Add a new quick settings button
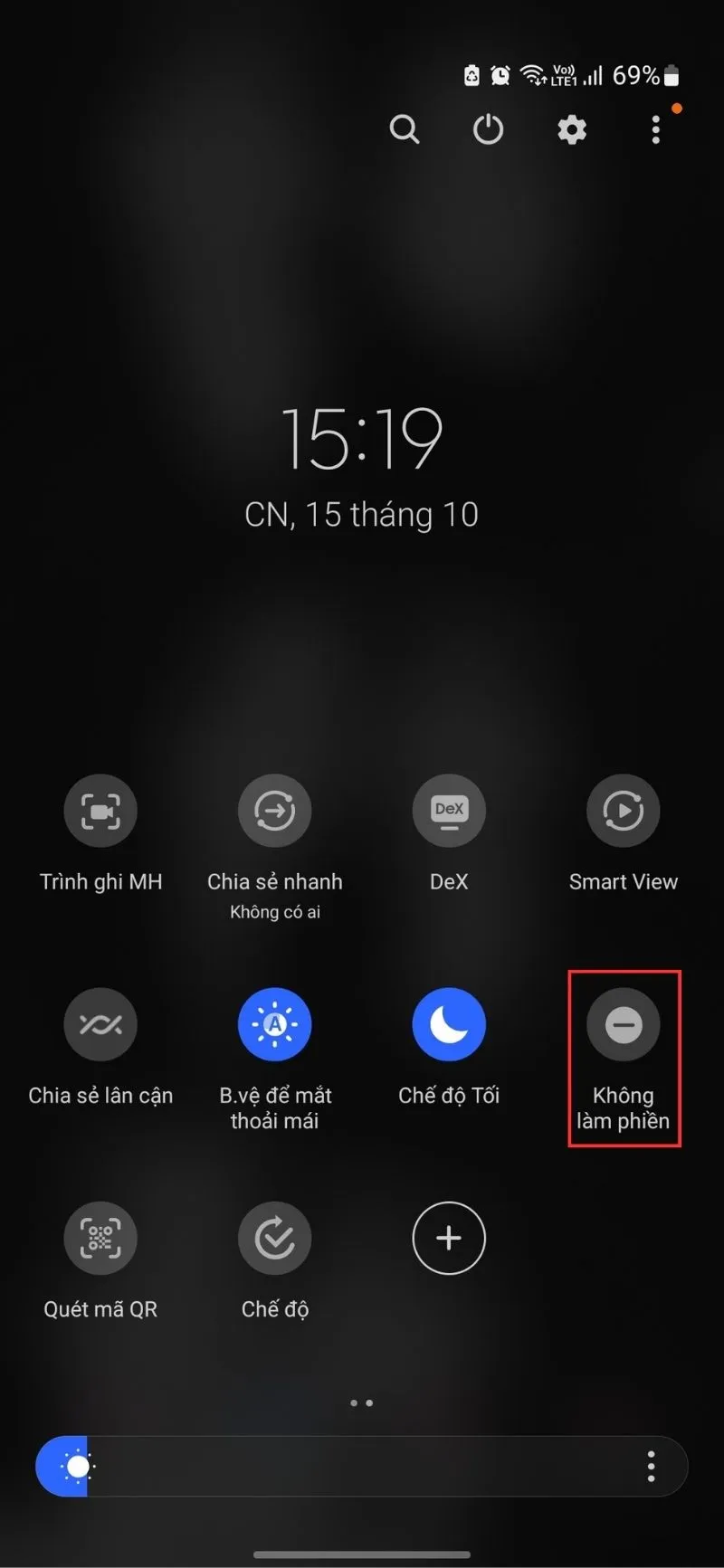This screenshot has width=724, height=1568. pos(449,1238)
